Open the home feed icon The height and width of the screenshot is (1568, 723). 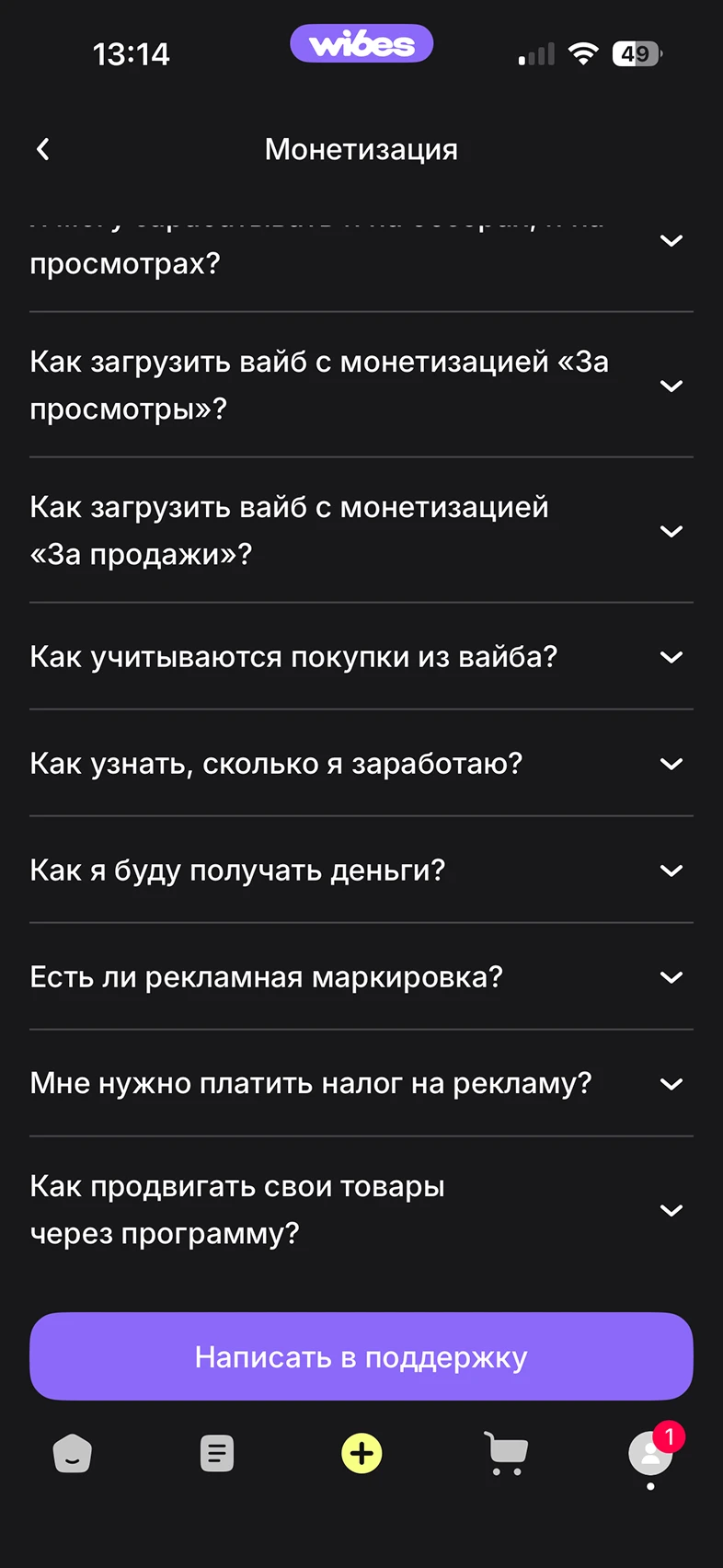(72, 1454)
